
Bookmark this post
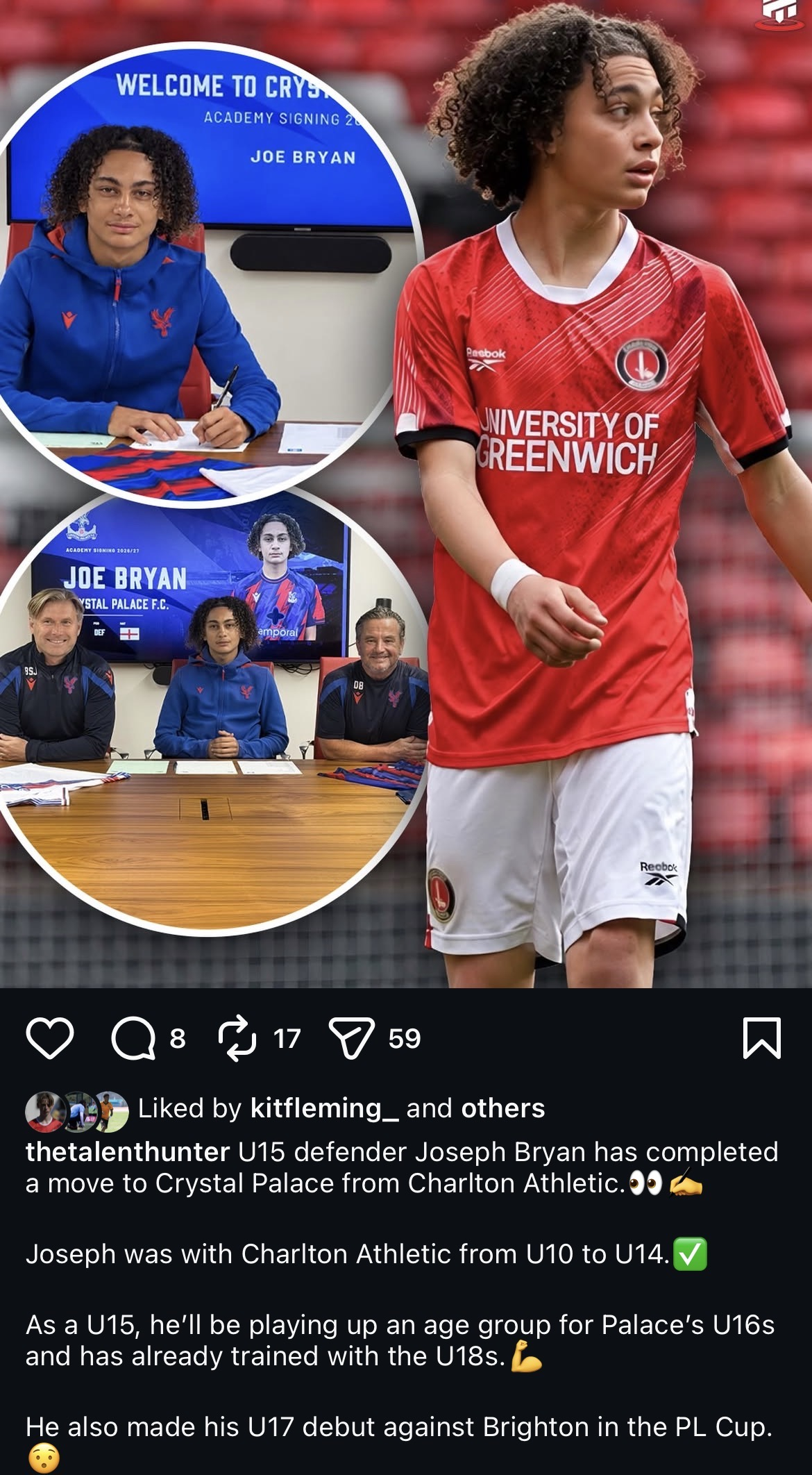762,1038
